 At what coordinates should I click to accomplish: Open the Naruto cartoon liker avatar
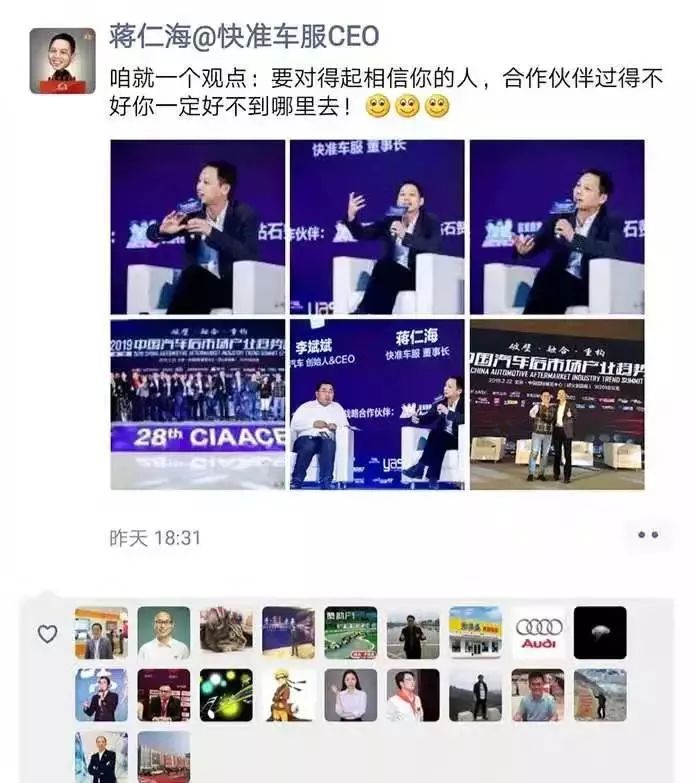(x=289, y=695)
